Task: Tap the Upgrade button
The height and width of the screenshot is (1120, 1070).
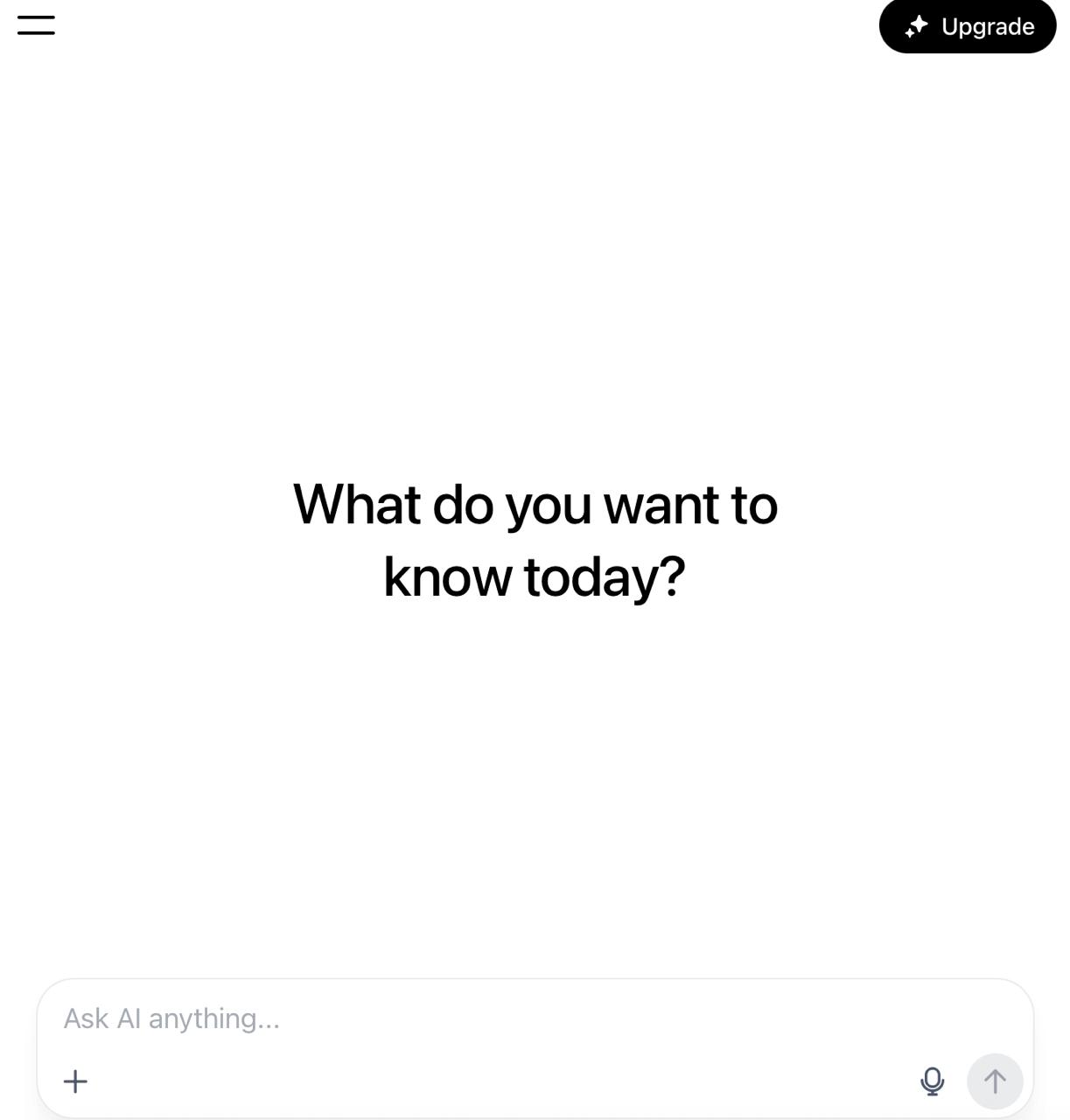Action: (968, 26)
